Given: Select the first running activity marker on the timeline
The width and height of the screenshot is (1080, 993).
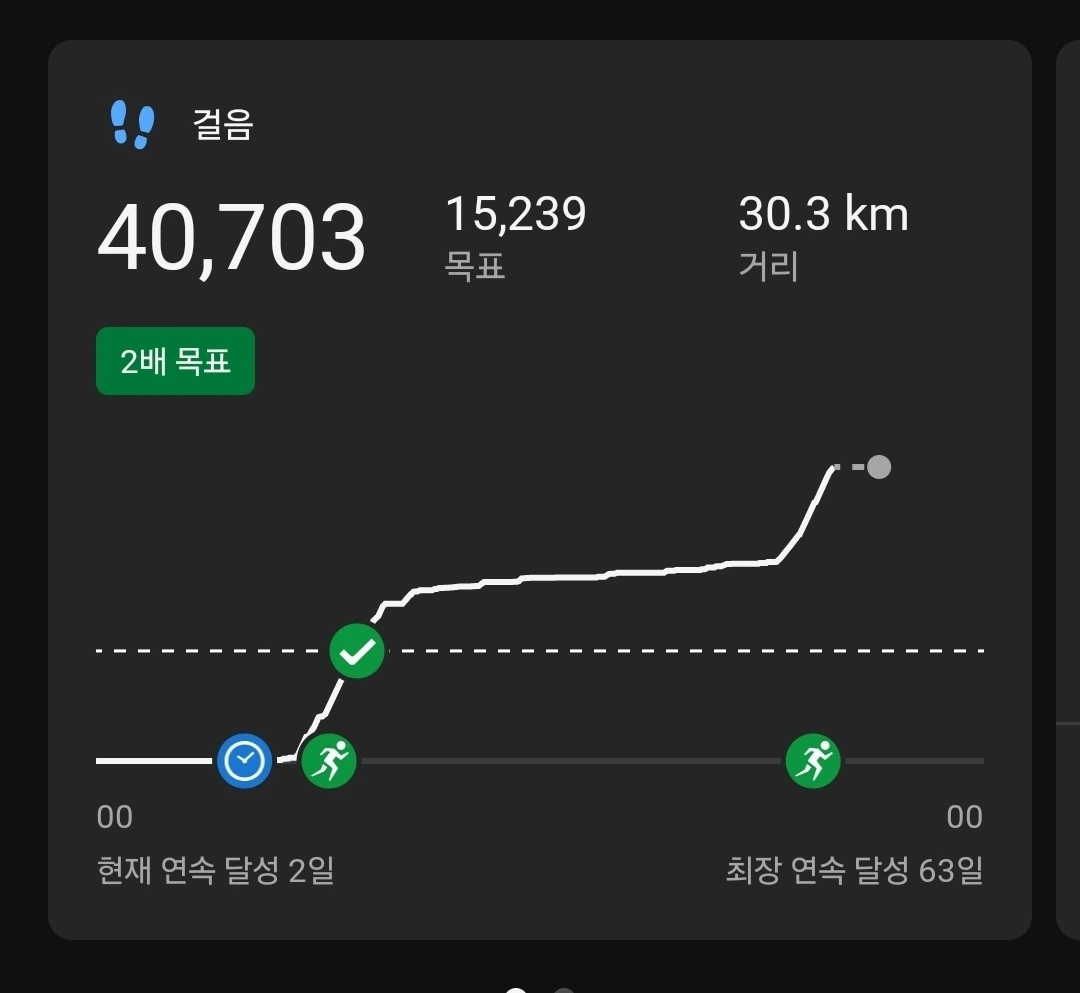Looking at the screenshot, I should pyautogui.click(x=329, y=761).
